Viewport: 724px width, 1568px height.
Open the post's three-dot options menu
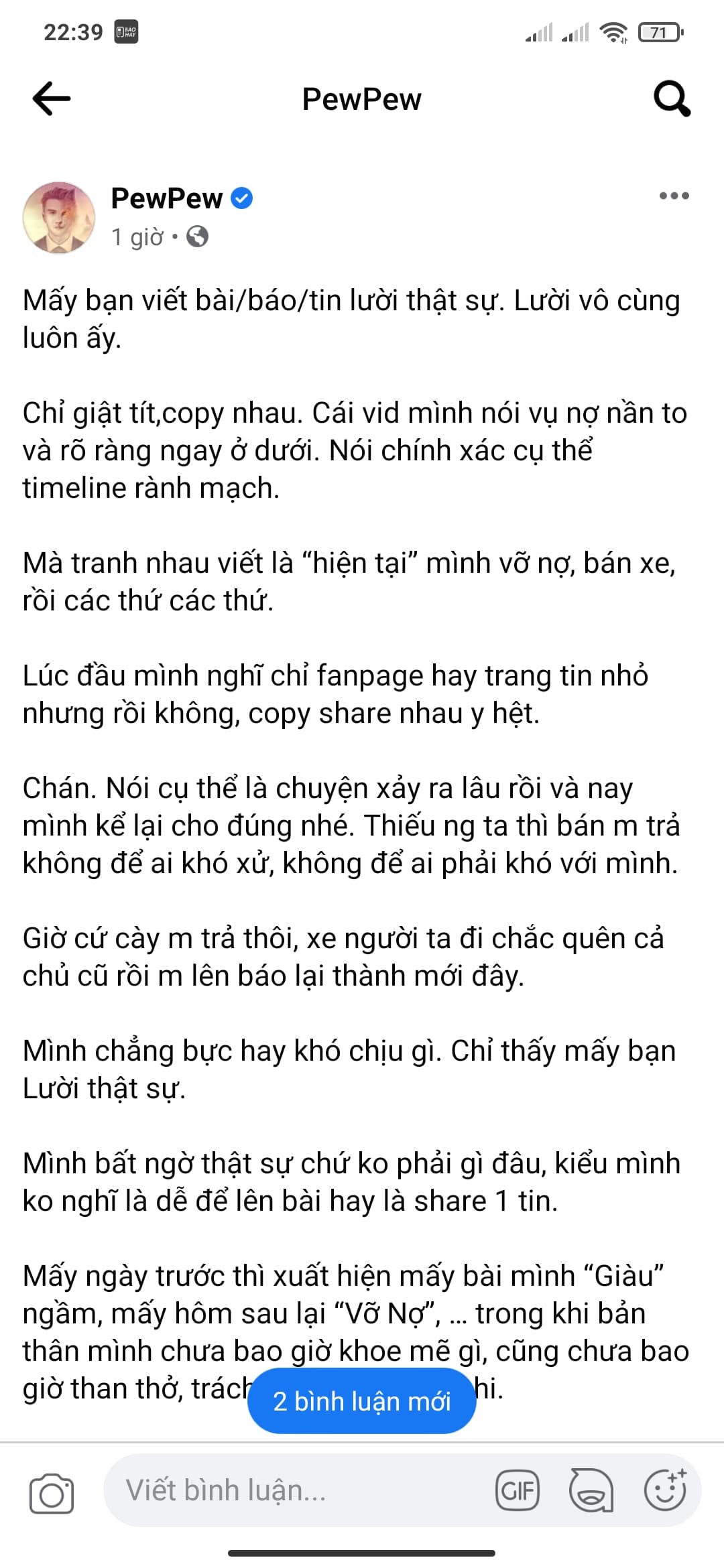pyautogui.click(x=674, y=196)
